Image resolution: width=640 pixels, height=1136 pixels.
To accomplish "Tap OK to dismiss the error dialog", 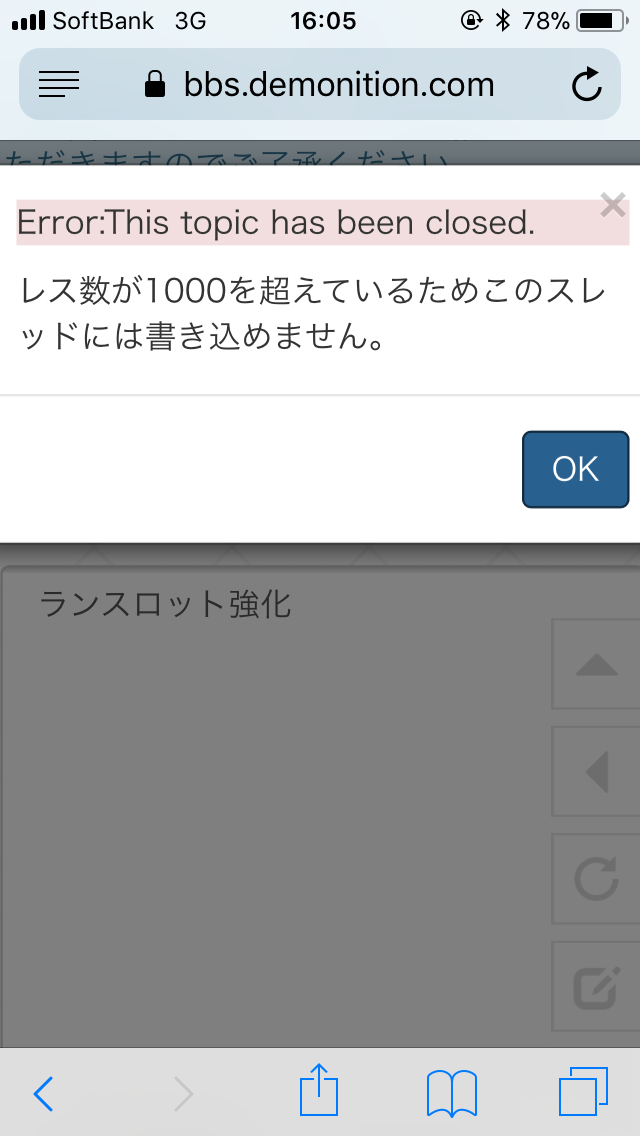I will [x=575, y=469].
